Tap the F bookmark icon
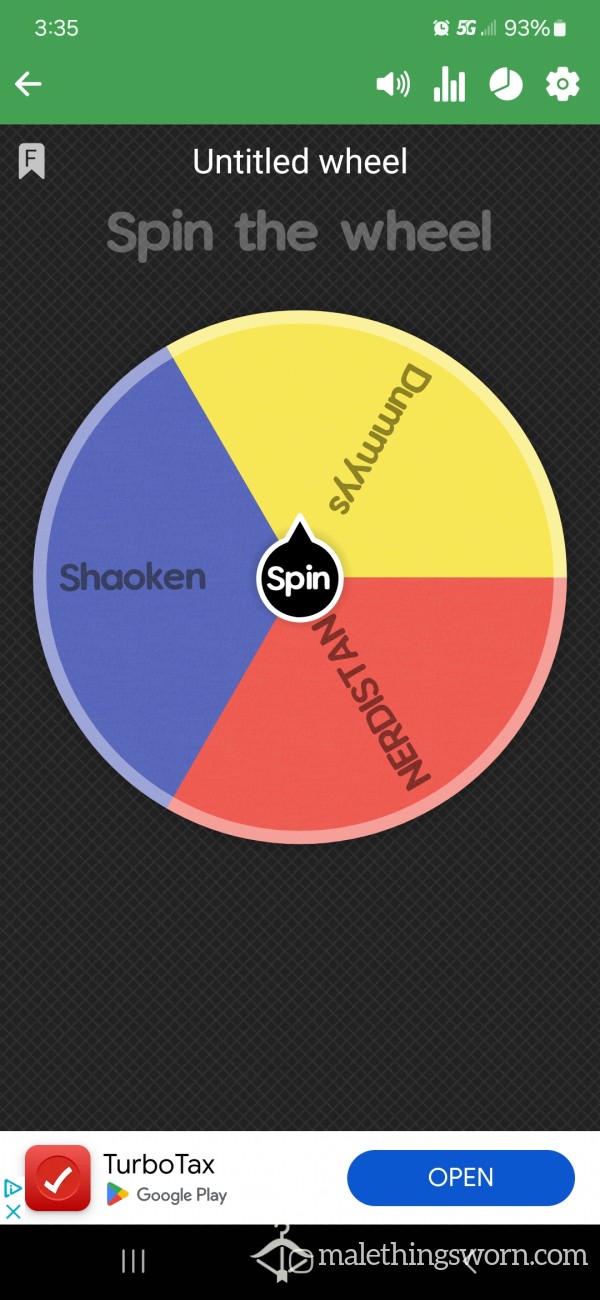The height and width of the screenshot is (1300, 600). click(x=31, y=162)
